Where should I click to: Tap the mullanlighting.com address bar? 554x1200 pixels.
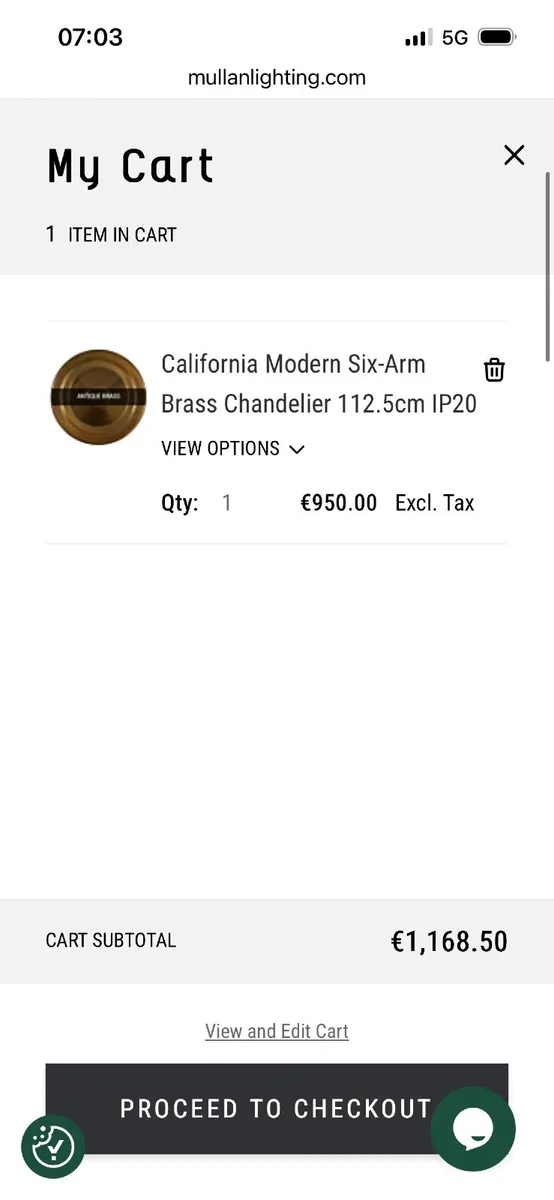277,77
